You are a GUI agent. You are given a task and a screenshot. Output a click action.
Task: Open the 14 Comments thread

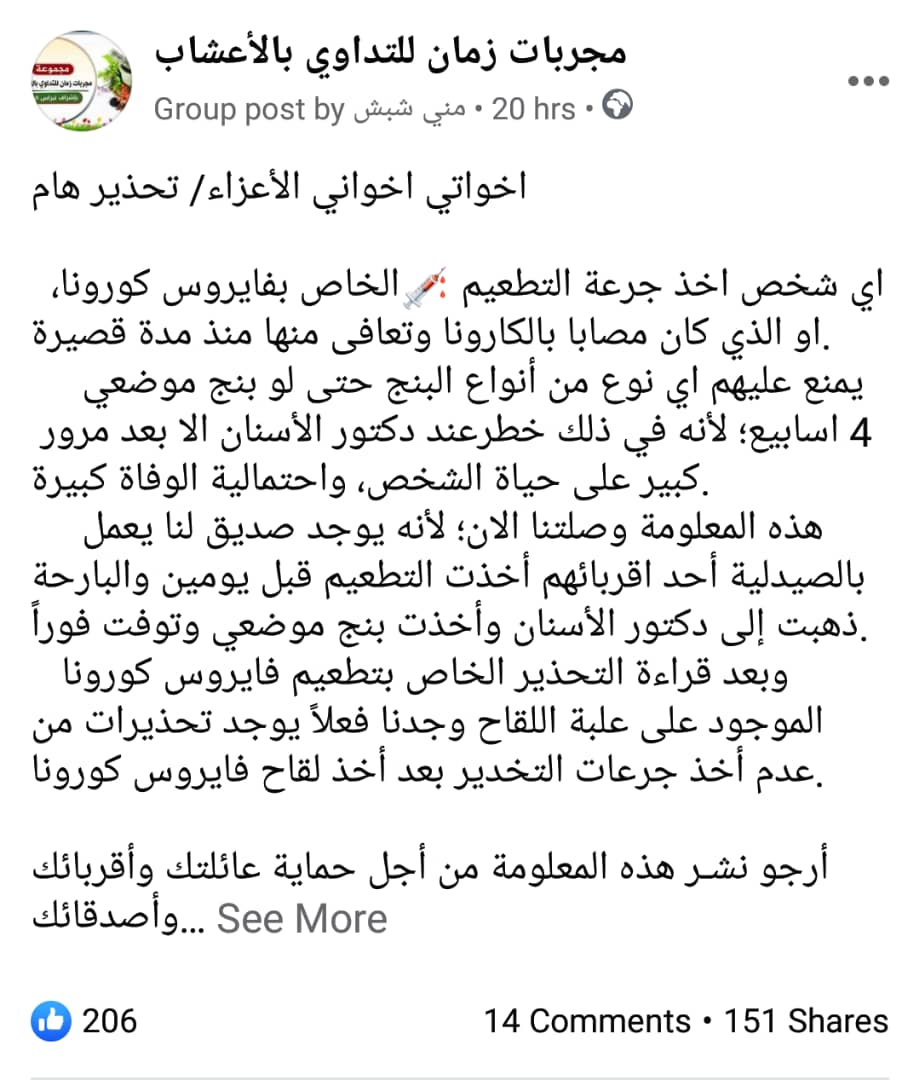coord(587,1021)
